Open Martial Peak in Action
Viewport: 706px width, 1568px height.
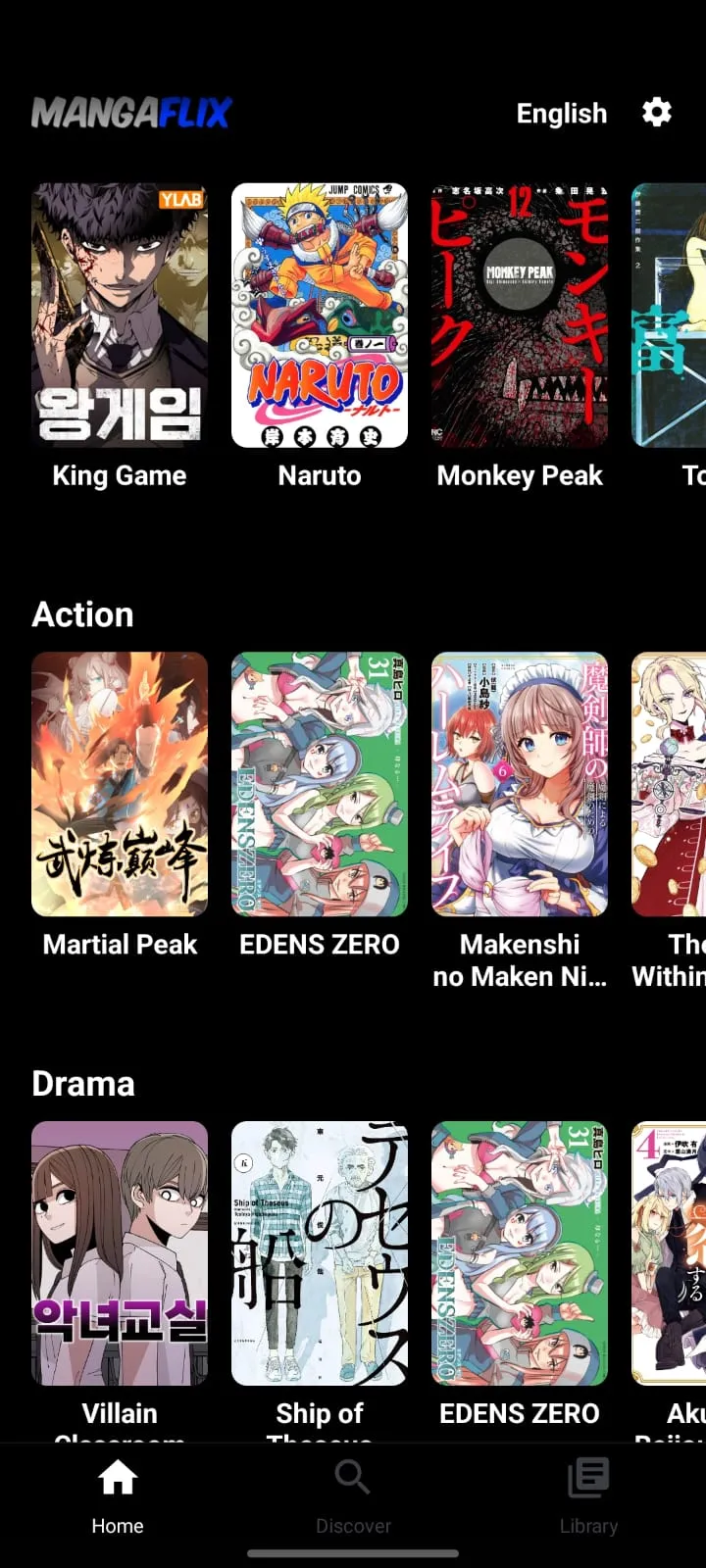coord(120,784)
